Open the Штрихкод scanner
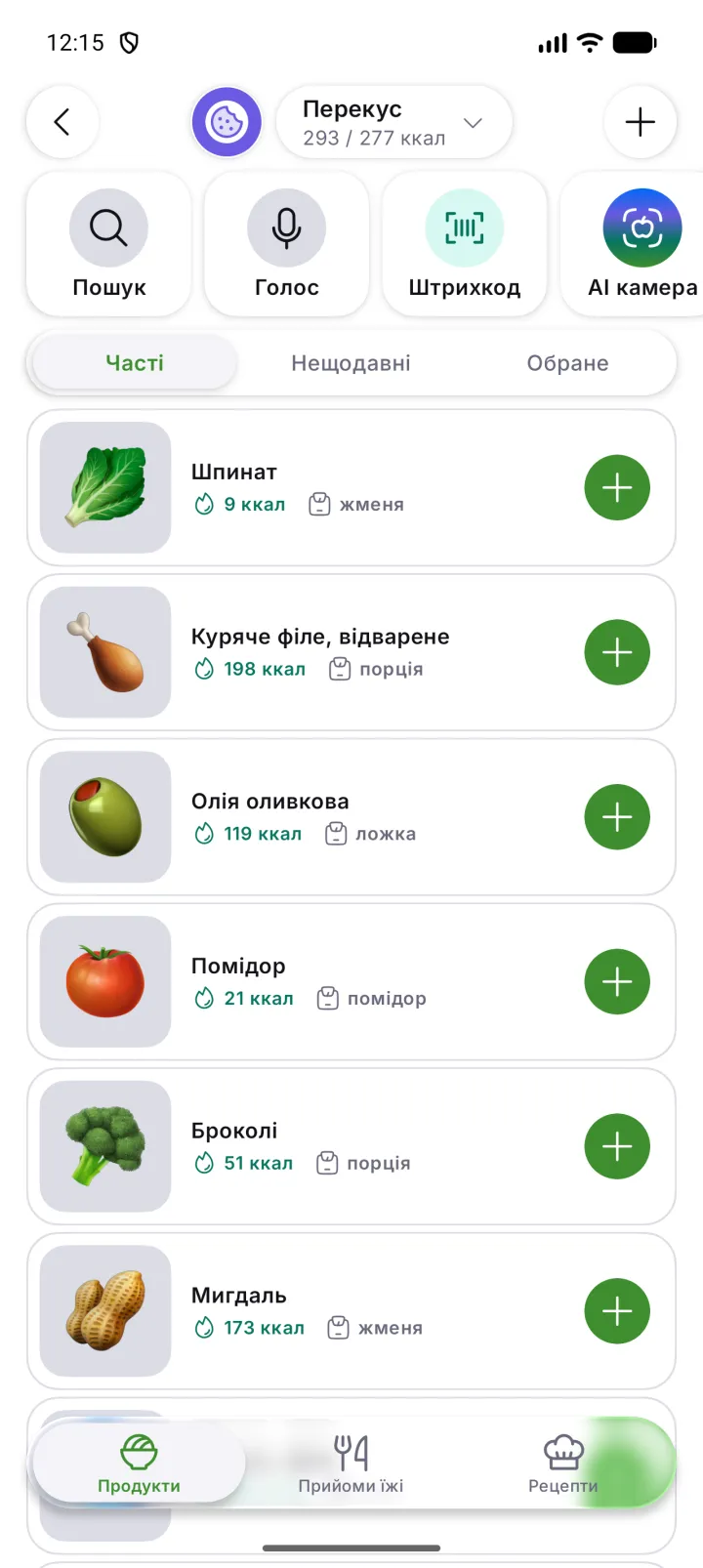The height and width of the screenshot is (1568, 703). click(464, 244)
